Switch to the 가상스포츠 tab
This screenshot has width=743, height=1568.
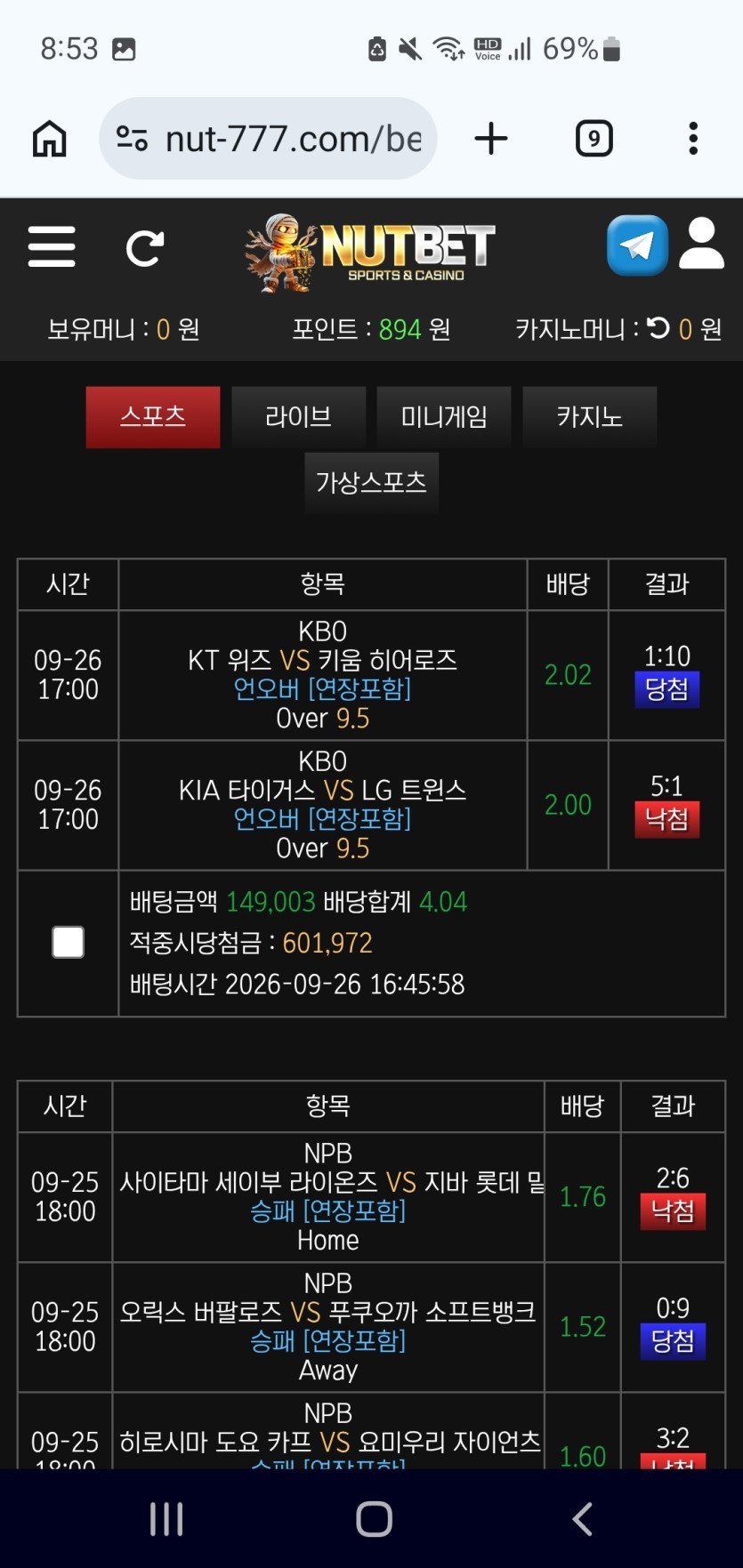(371, 483)
